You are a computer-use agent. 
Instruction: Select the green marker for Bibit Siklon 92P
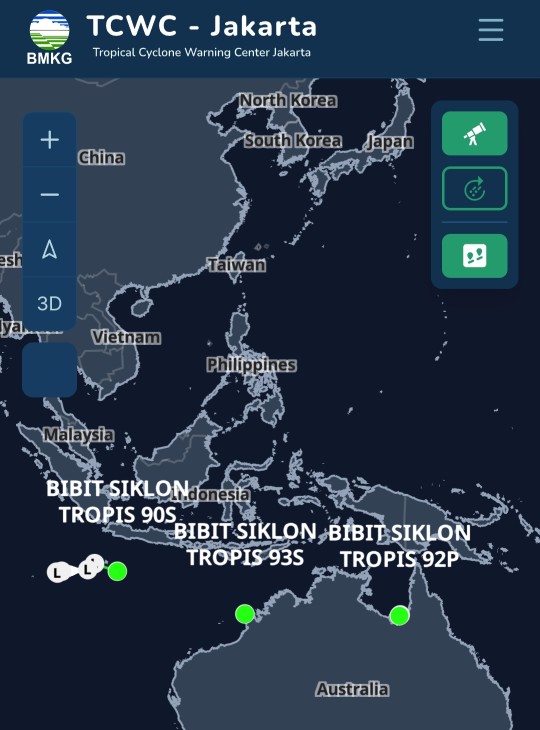pos(399,615)
